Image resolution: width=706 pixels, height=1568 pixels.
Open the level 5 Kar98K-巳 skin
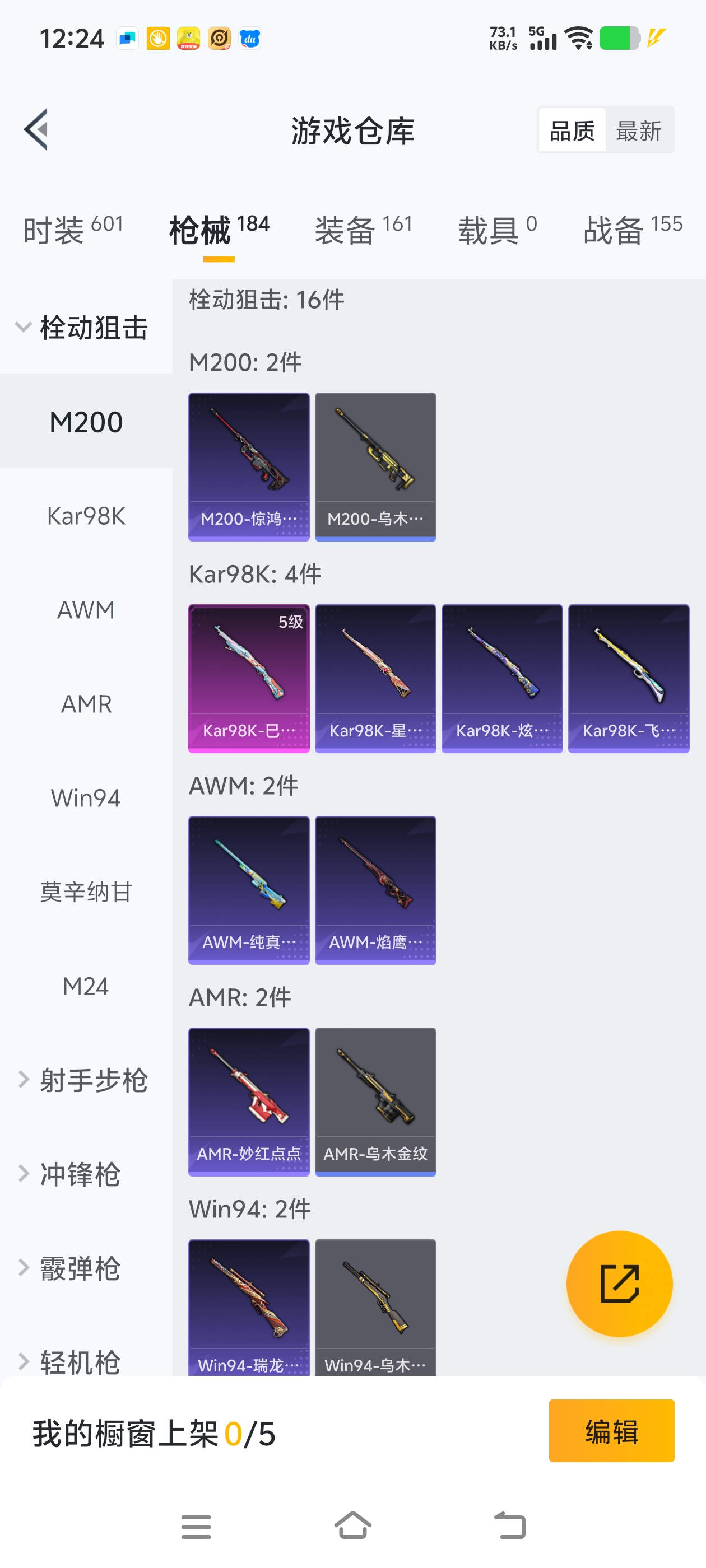pos(249,678)
